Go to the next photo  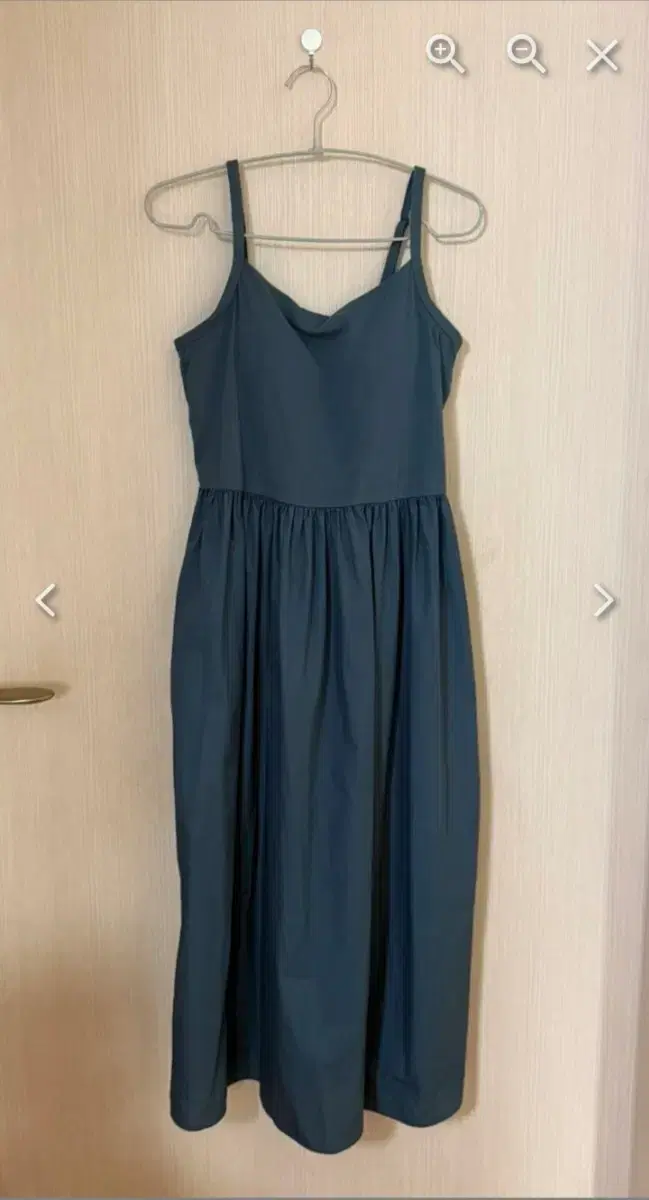point(603,600)
